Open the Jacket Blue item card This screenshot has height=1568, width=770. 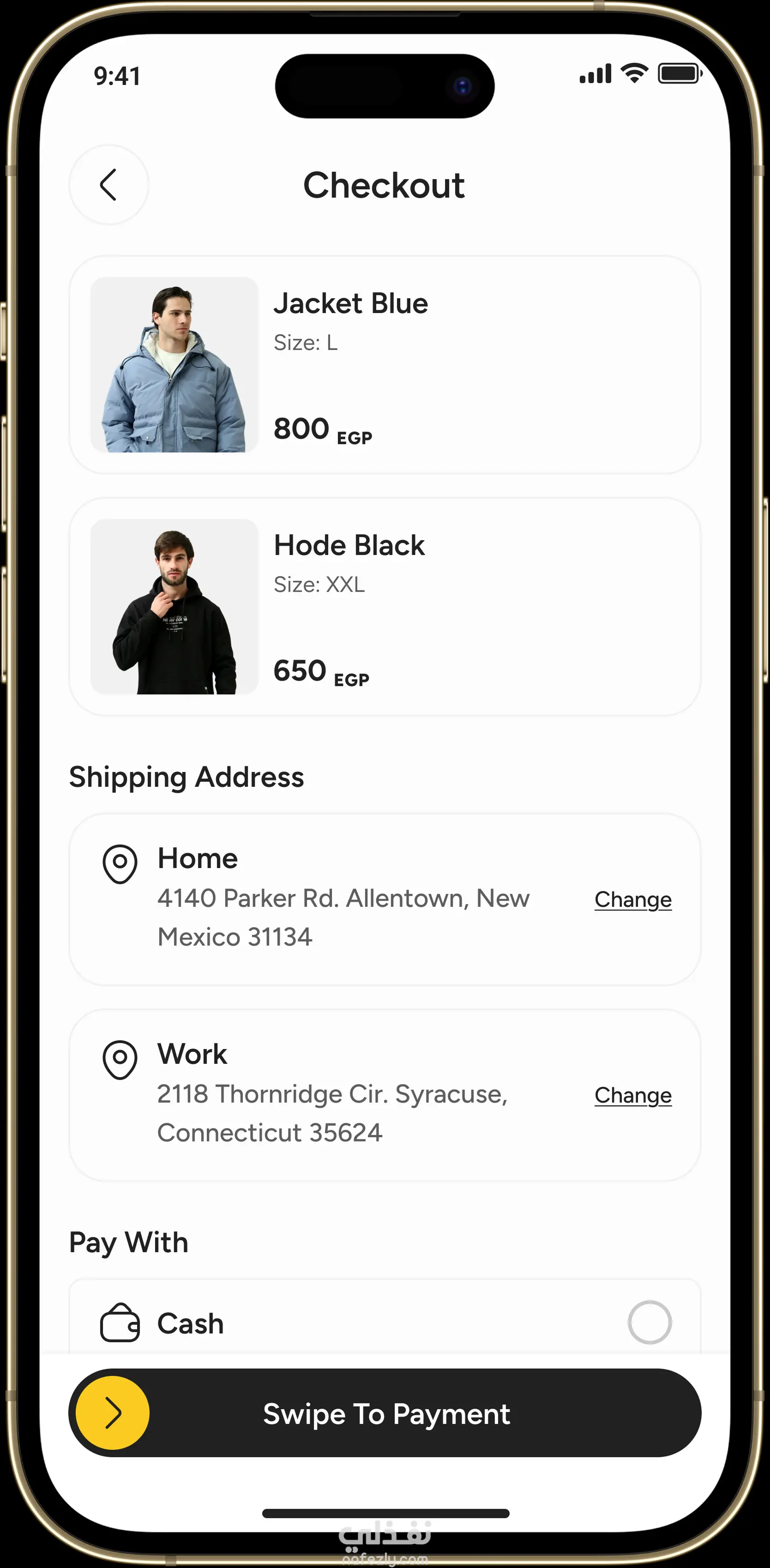384,365
